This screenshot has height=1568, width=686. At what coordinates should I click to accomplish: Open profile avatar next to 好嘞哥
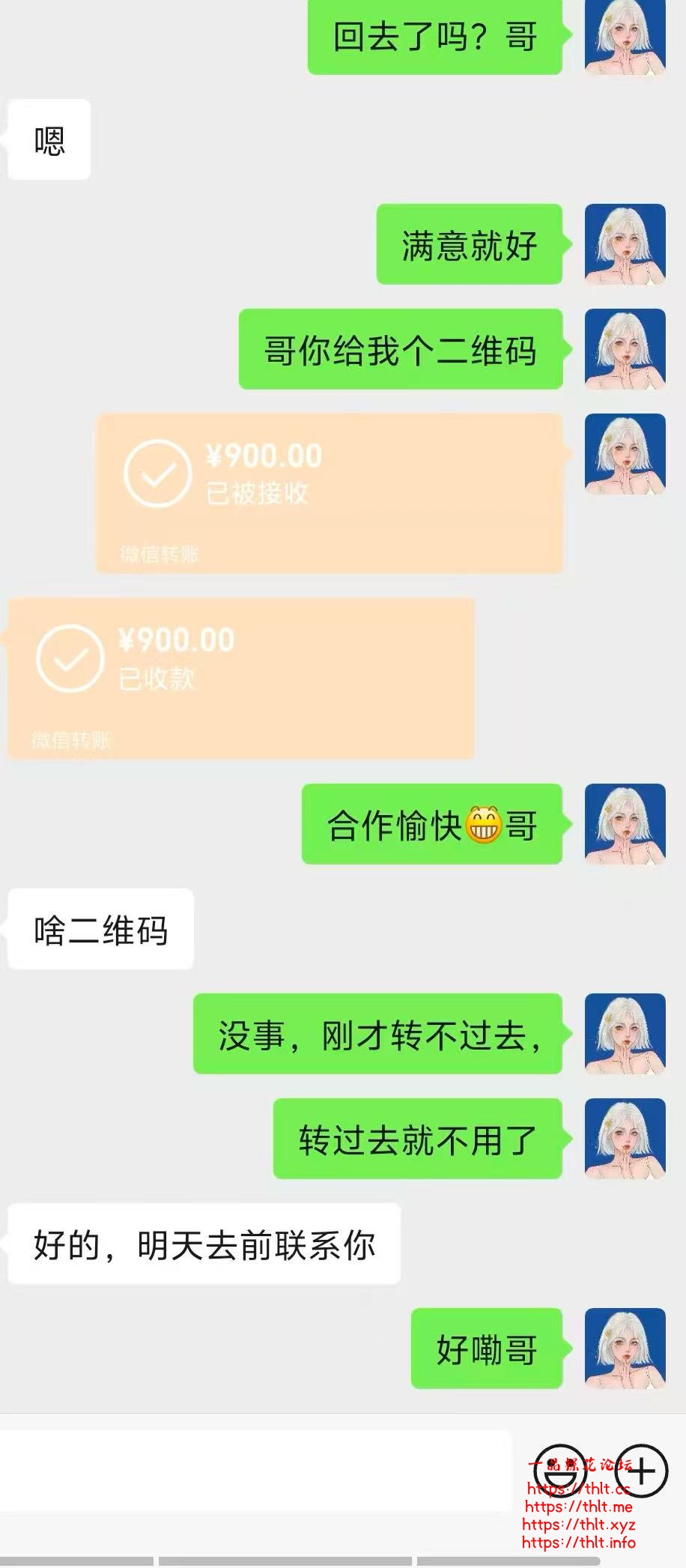(625, 1348)
